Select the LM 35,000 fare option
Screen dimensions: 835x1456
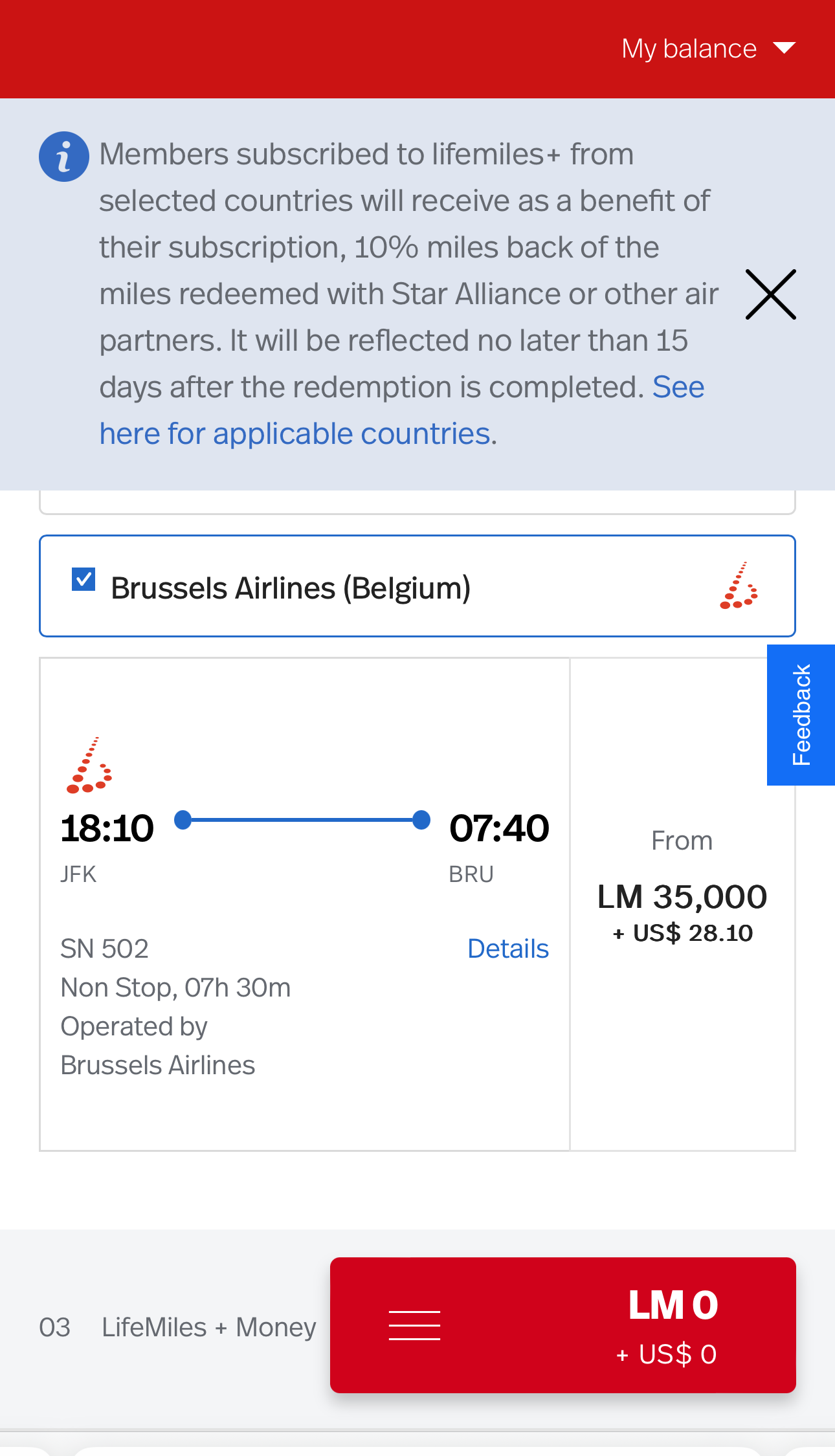682,904
